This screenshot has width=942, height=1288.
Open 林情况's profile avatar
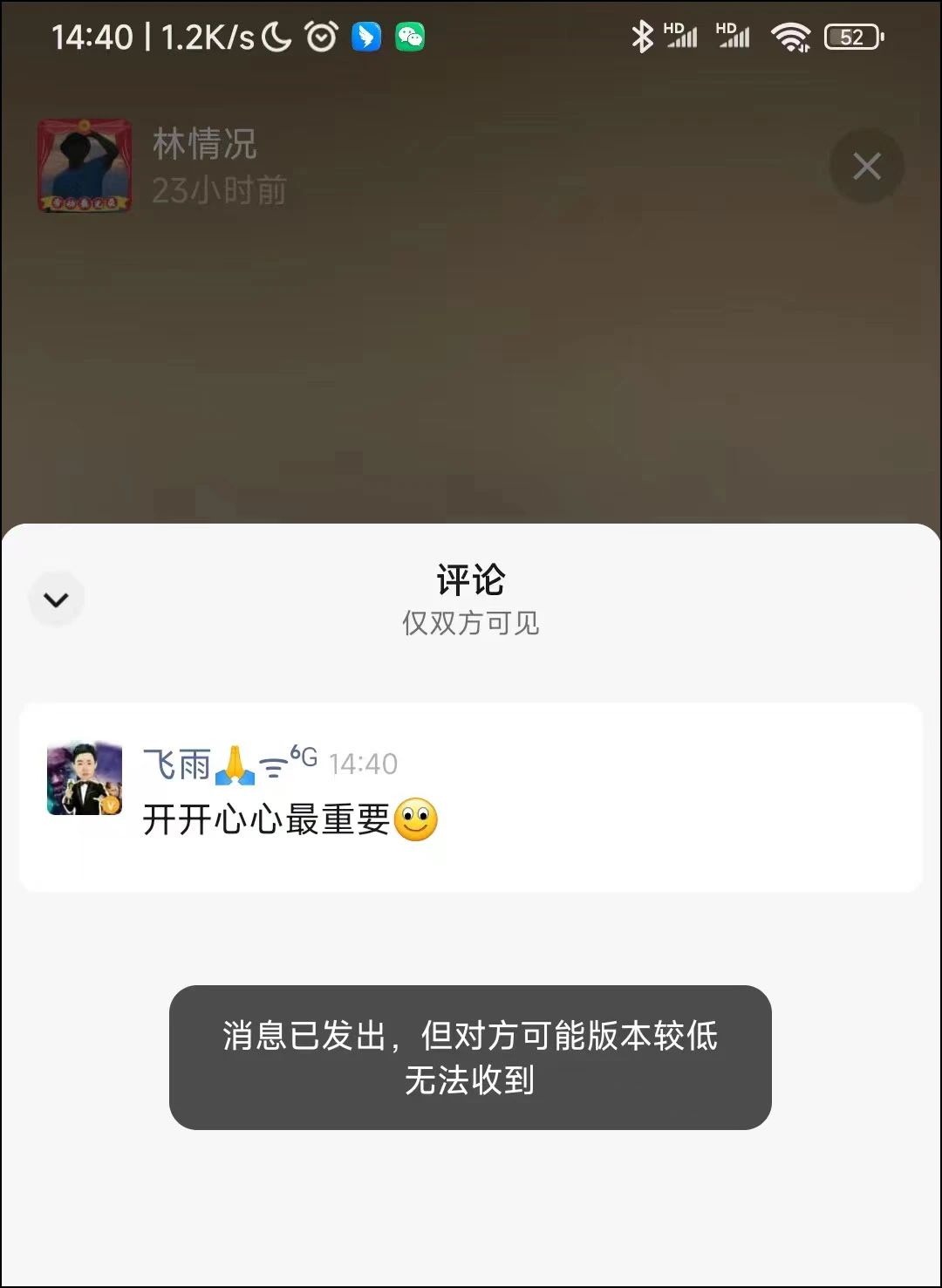pos(85,166)
